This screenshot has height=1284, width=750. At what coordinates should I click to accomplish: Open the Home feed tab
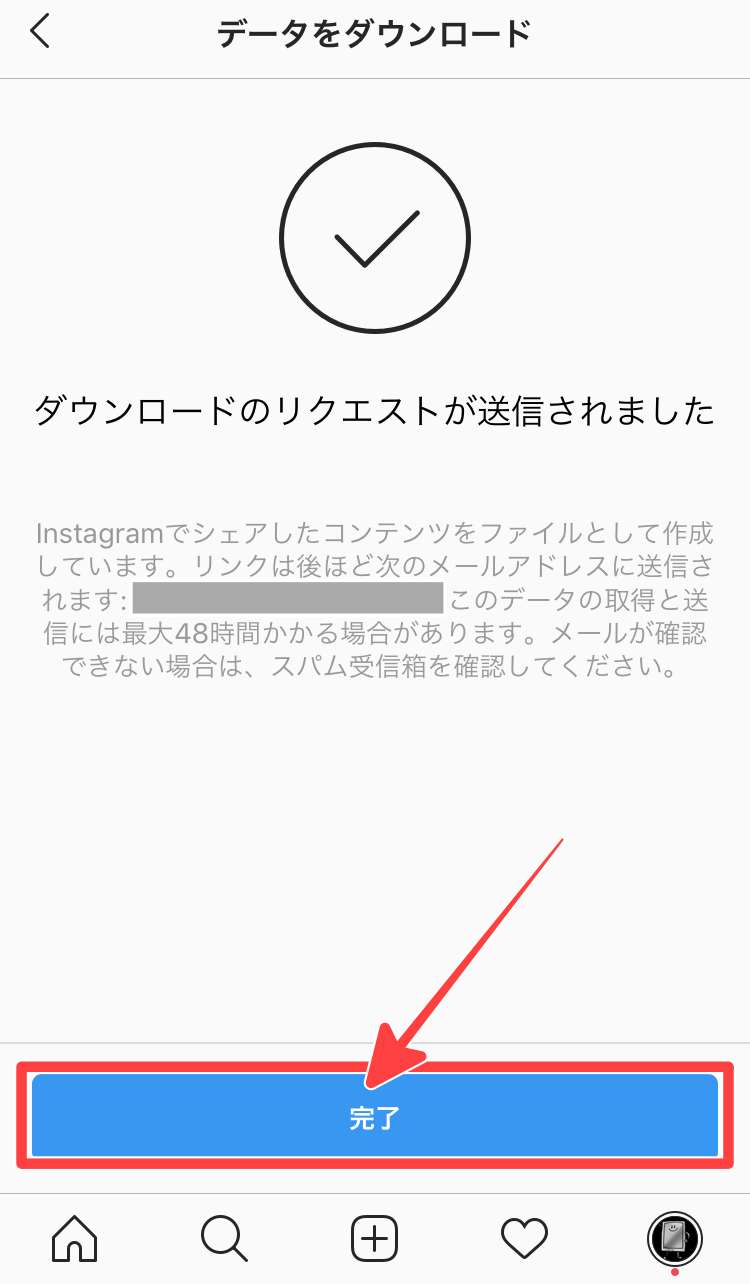[75, 1240]
